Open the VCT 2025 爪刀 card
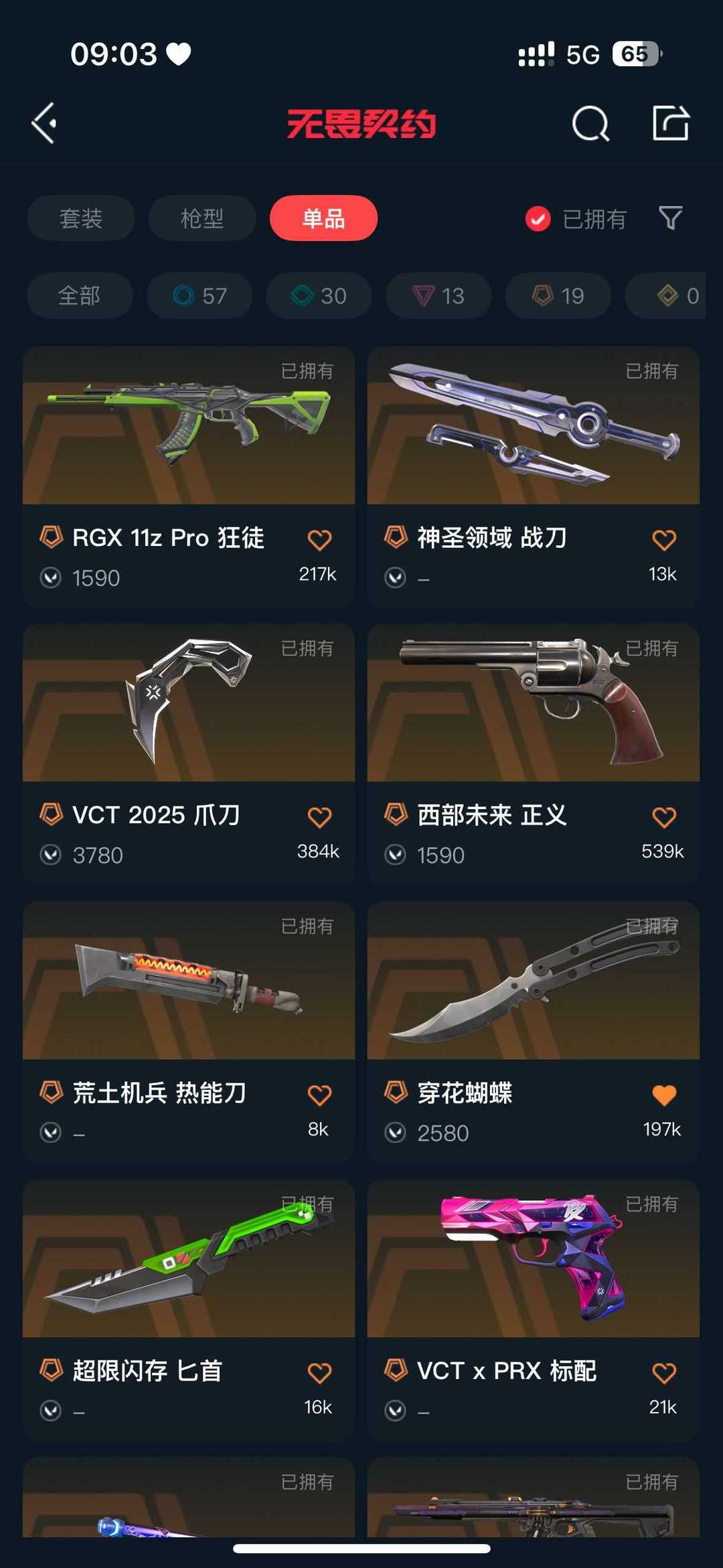The width and height of the screenshot is (723, 1568). 189,754
